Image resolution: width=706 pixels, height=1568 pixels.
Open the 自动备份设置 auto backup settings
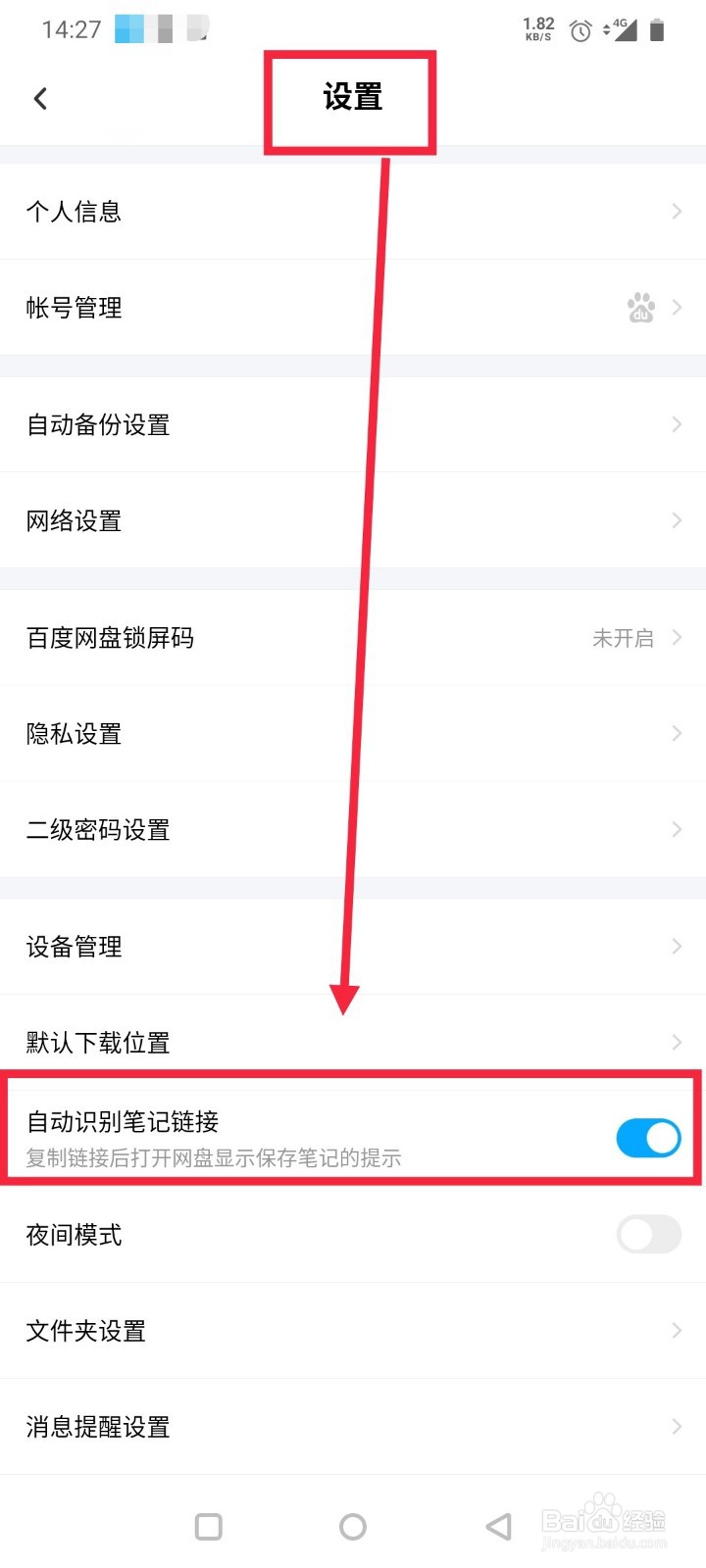97,424
